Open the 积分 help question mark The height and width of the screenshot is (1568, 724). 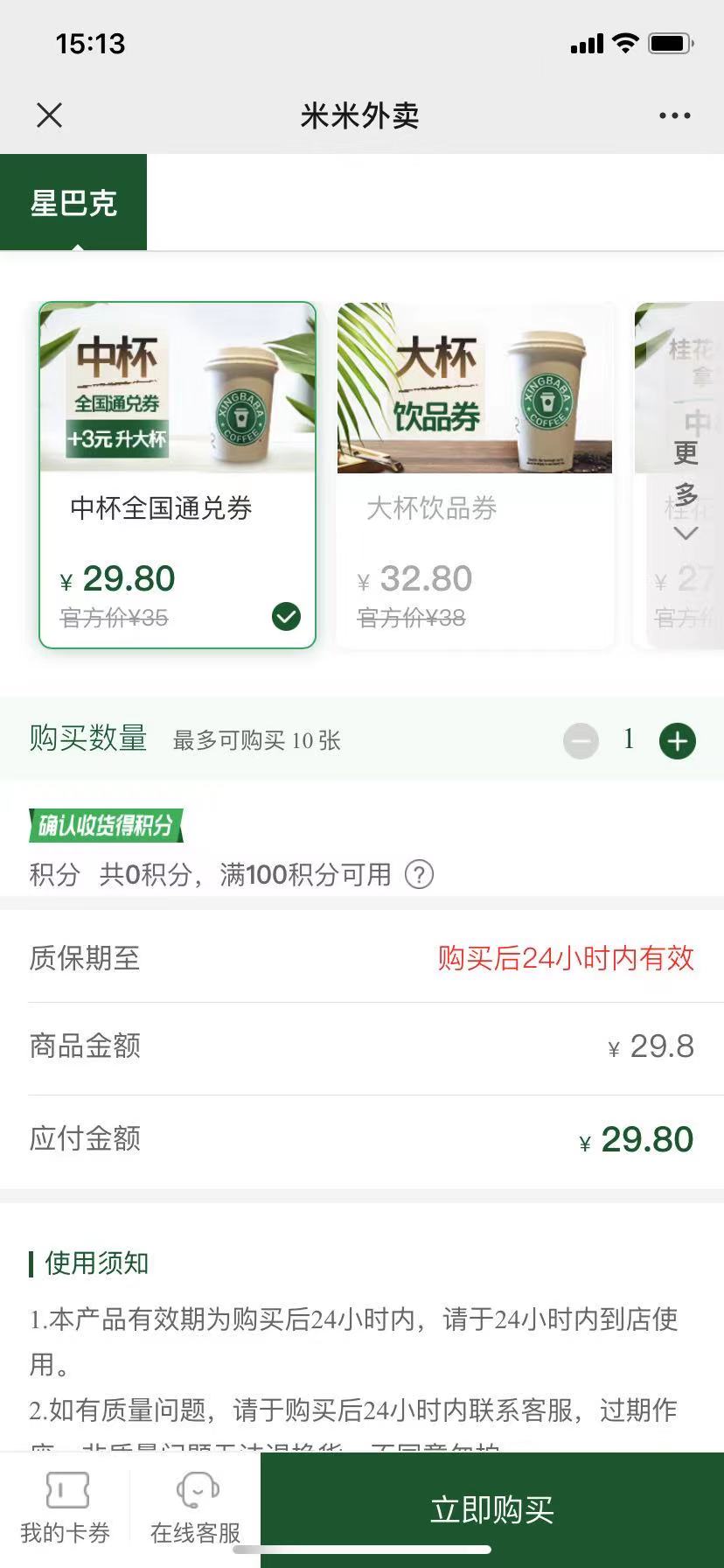coord(419,874)
